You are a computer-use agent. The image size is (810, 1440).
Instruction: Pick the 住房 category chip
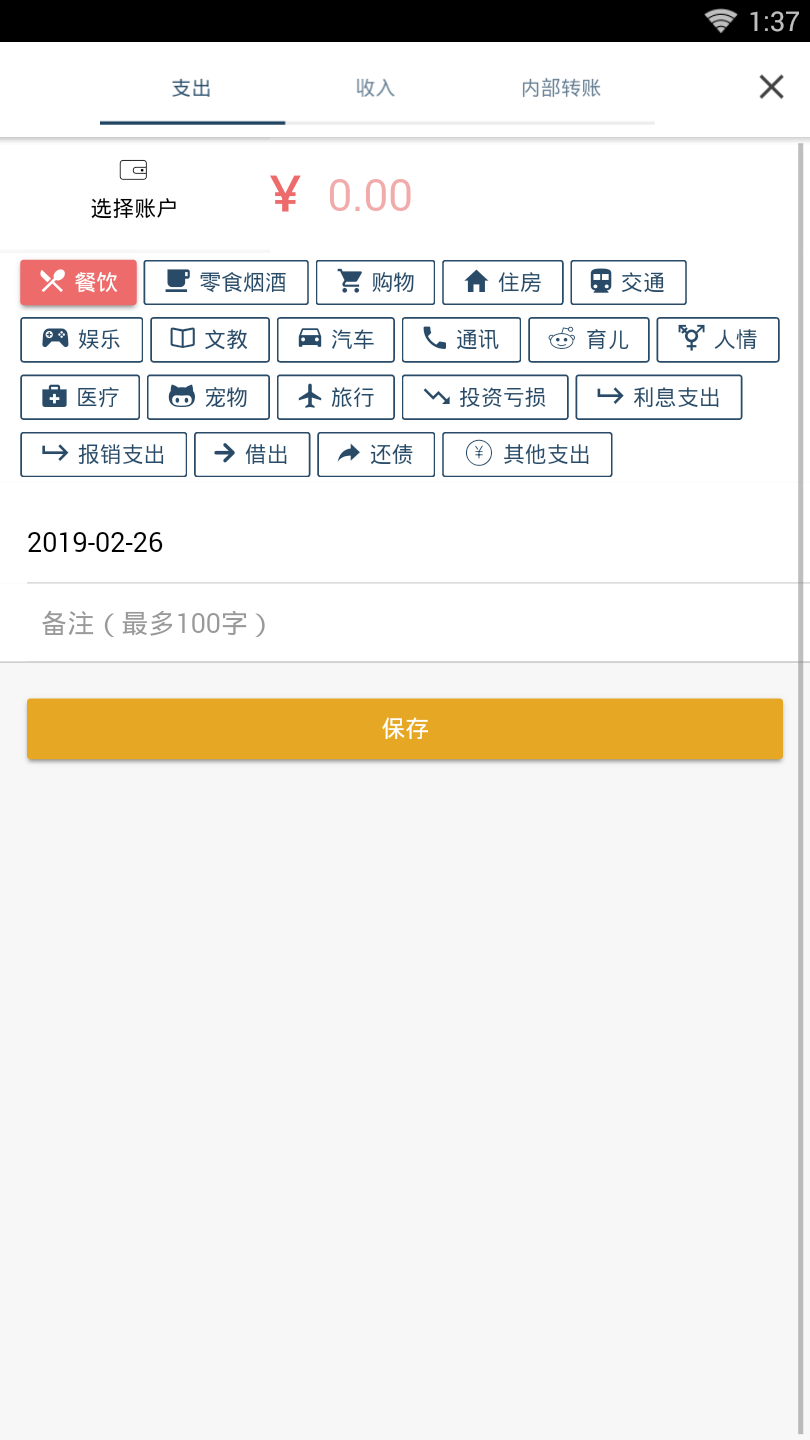pyautogui.click(x=503, y=283)
